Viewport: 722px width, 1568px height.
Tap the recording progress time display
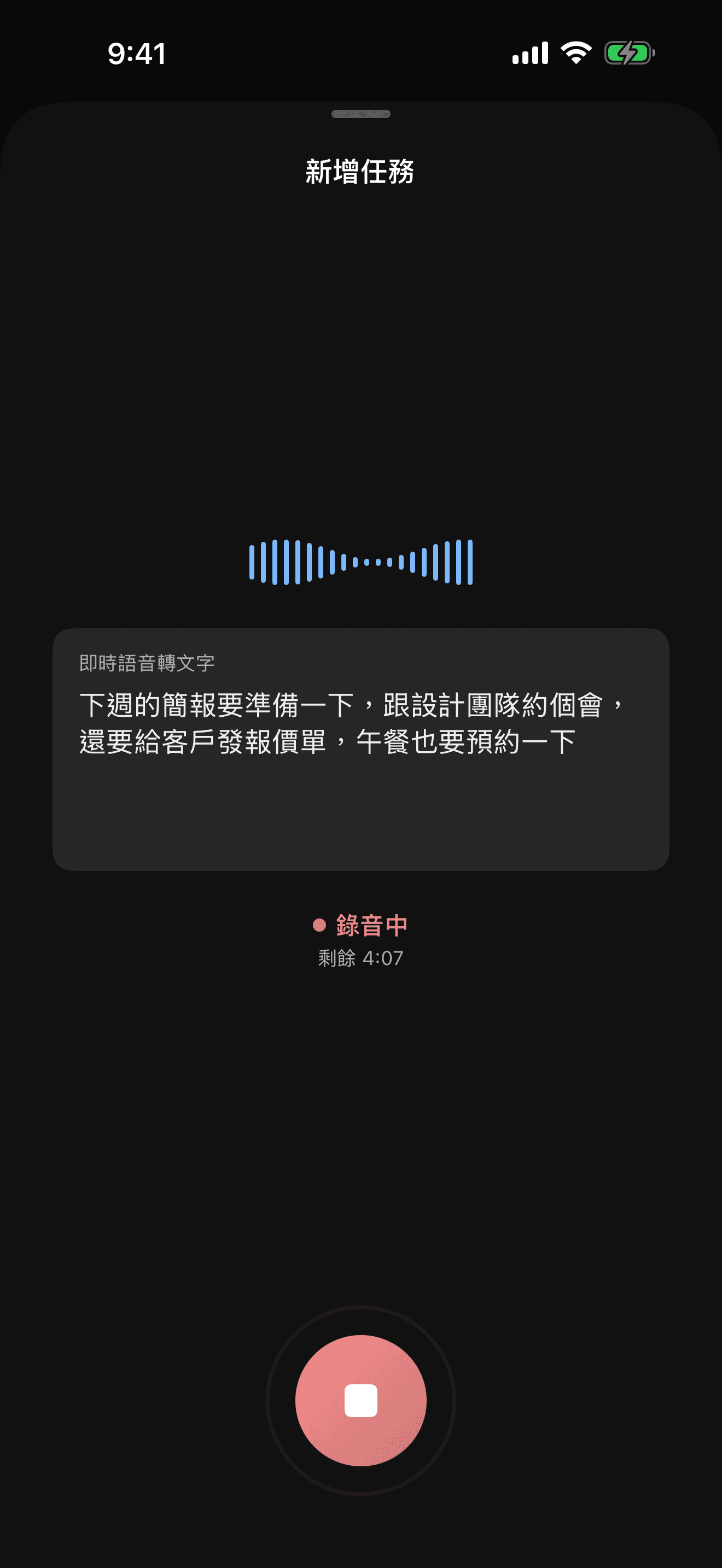[x=360, y=958]
